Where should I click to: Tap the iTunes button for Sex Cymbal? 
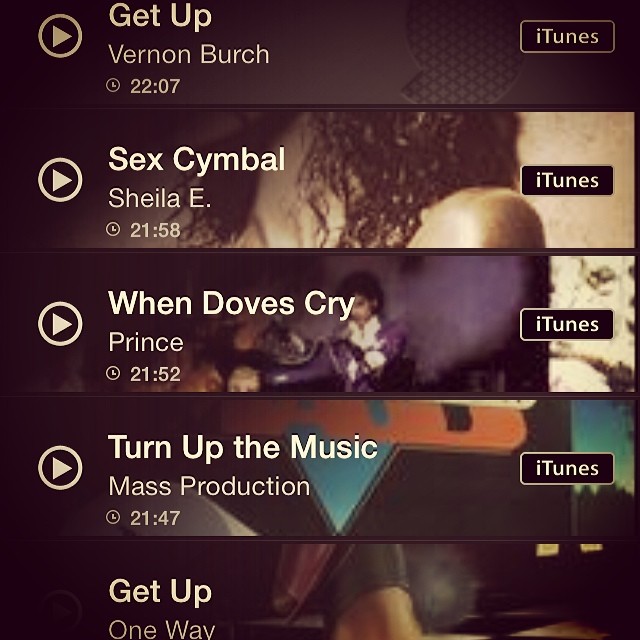[567, 180]
